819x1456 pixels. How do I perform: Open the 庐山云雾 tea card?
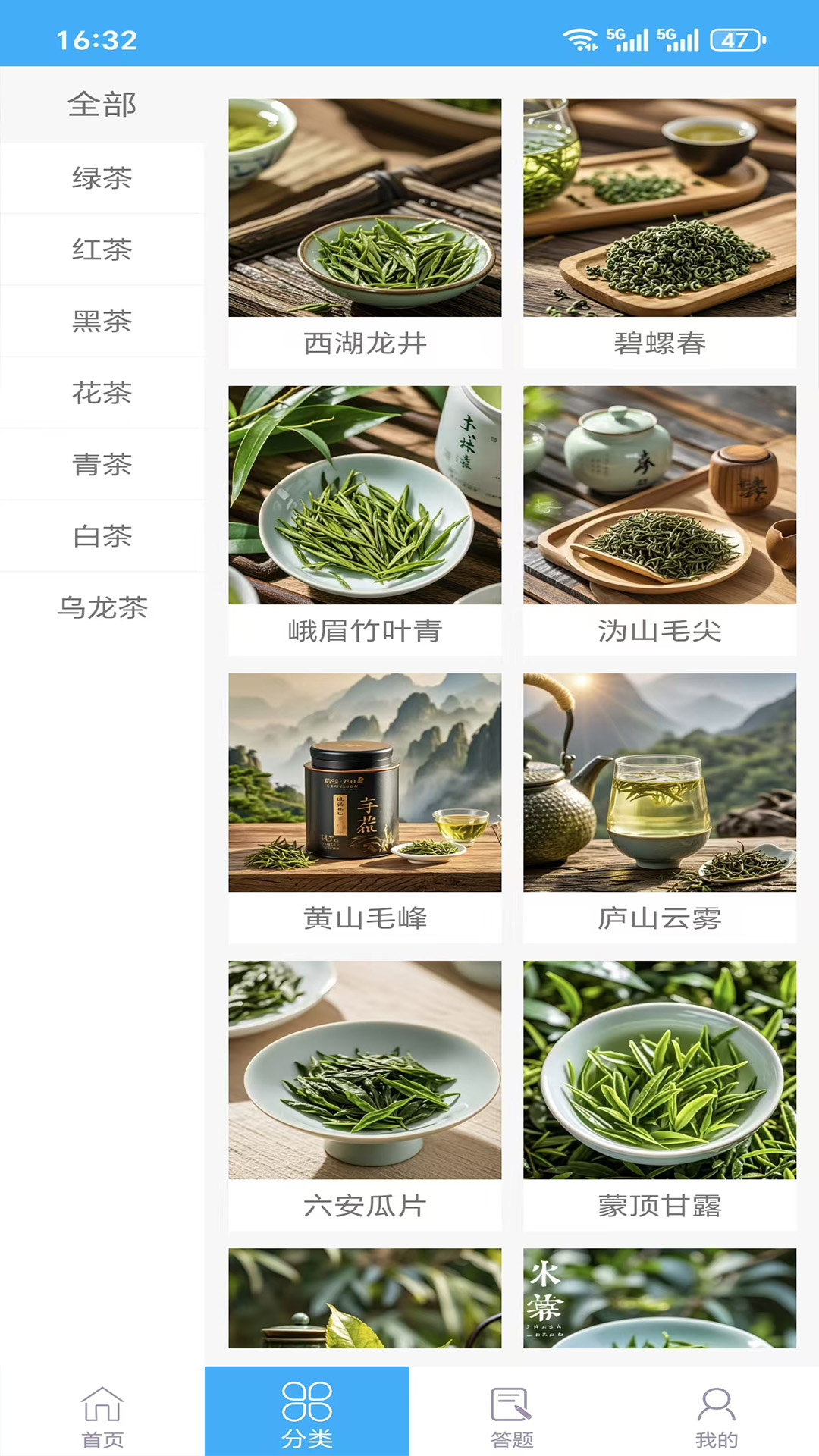click(658, 796)
